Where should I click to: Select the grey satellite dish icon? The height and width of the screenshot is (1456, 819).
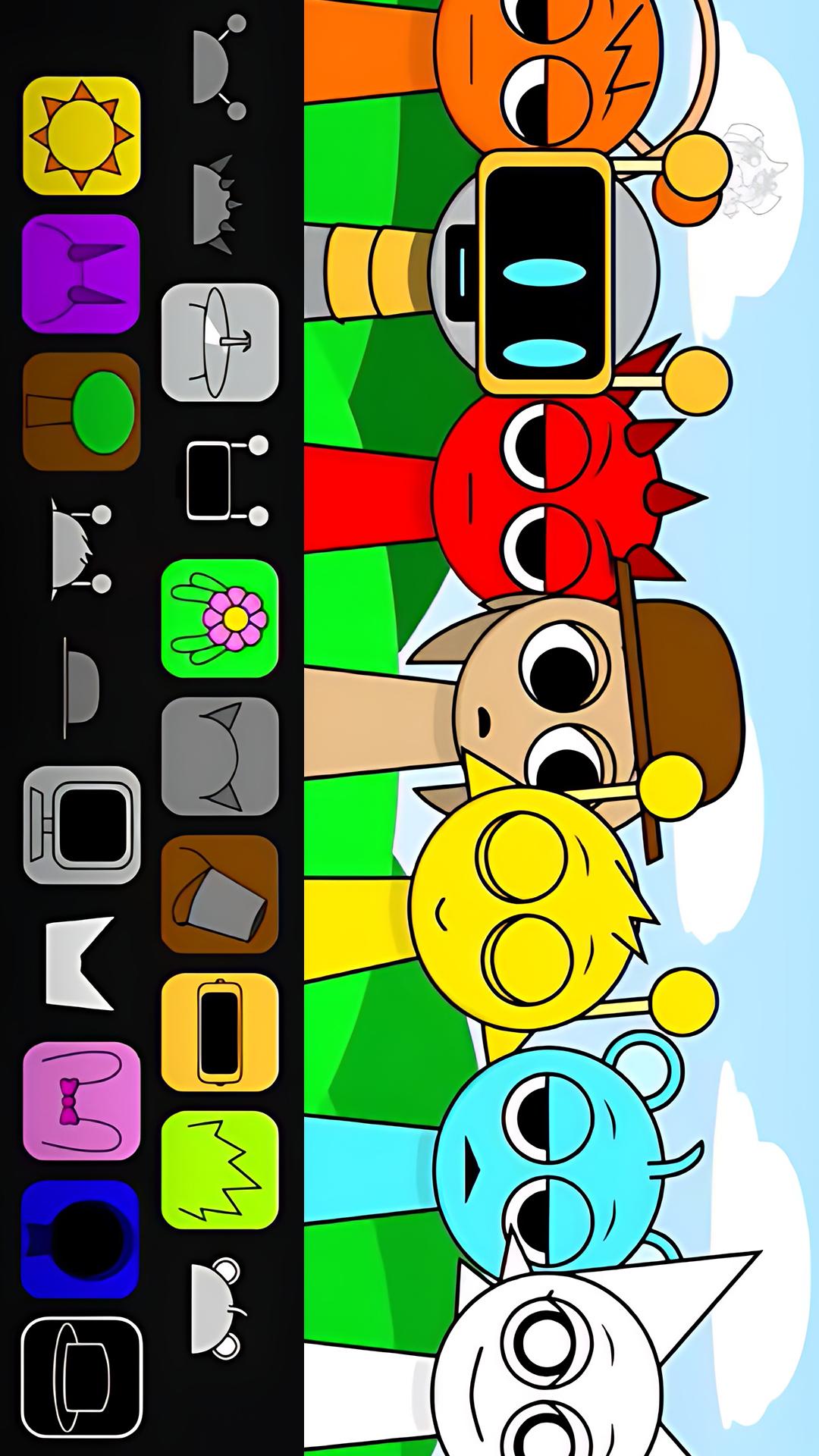[x=220, y=342]
